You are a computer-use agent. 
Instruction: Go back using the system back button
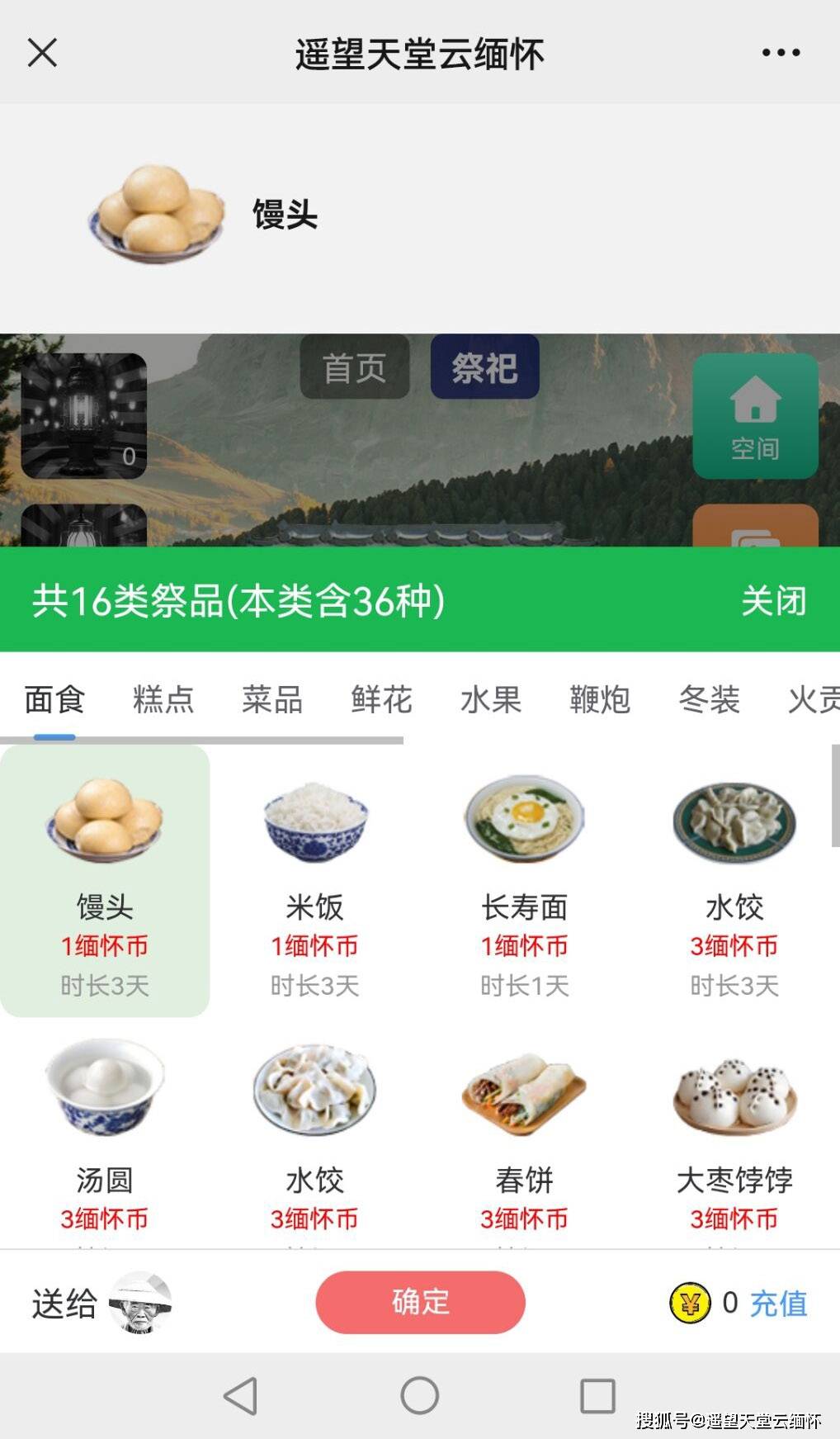coord(240,1396)
